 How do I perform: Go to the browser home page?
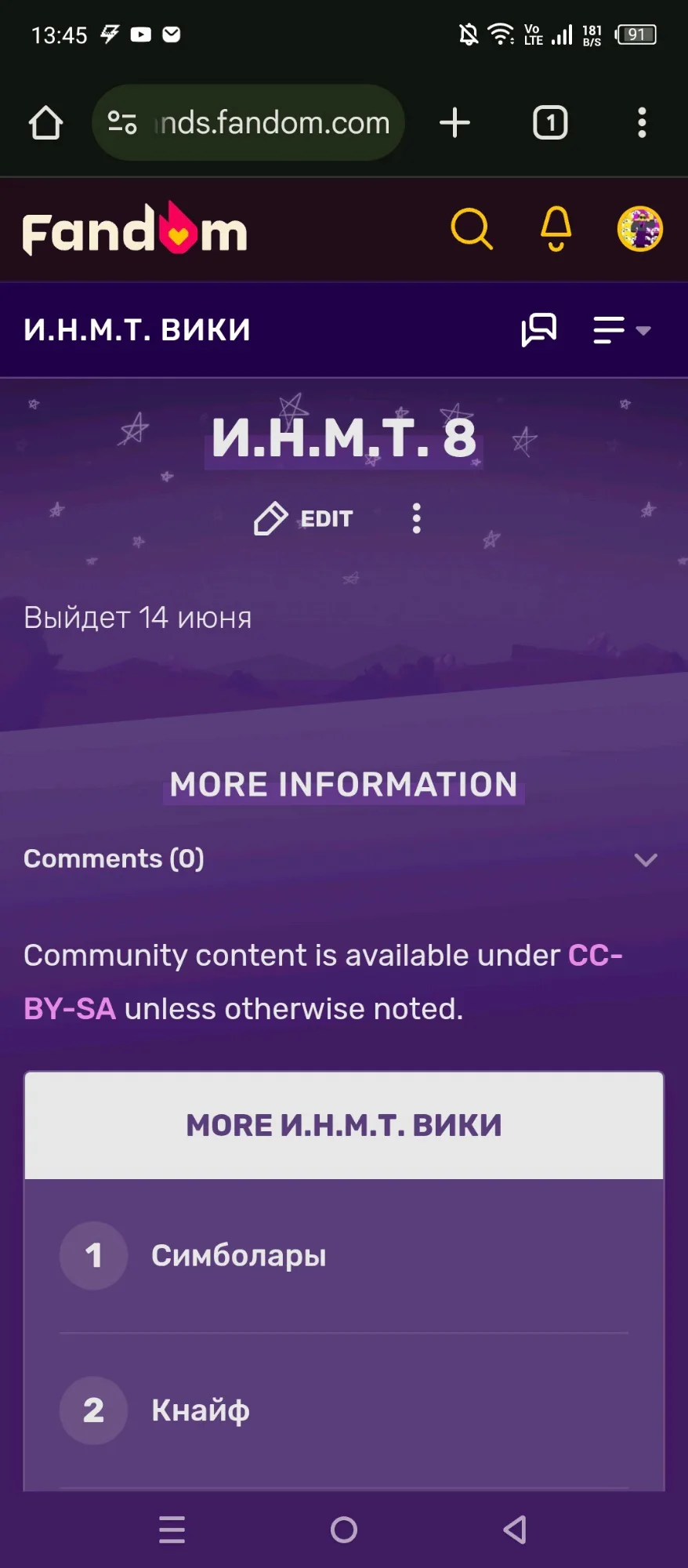(45, 123)
